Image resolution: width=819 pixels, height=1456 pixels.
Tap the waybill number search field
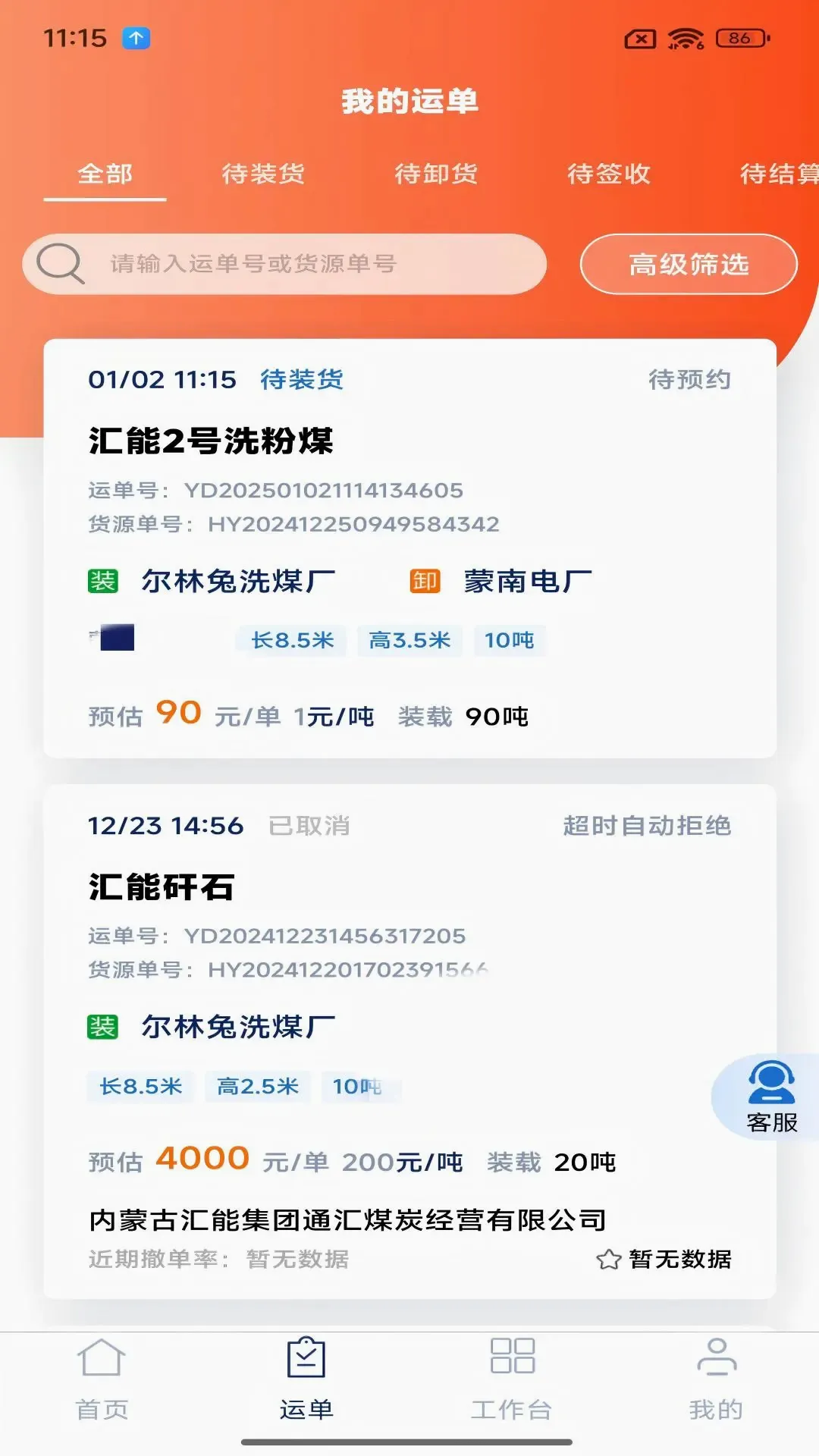[x=284, y=264]
